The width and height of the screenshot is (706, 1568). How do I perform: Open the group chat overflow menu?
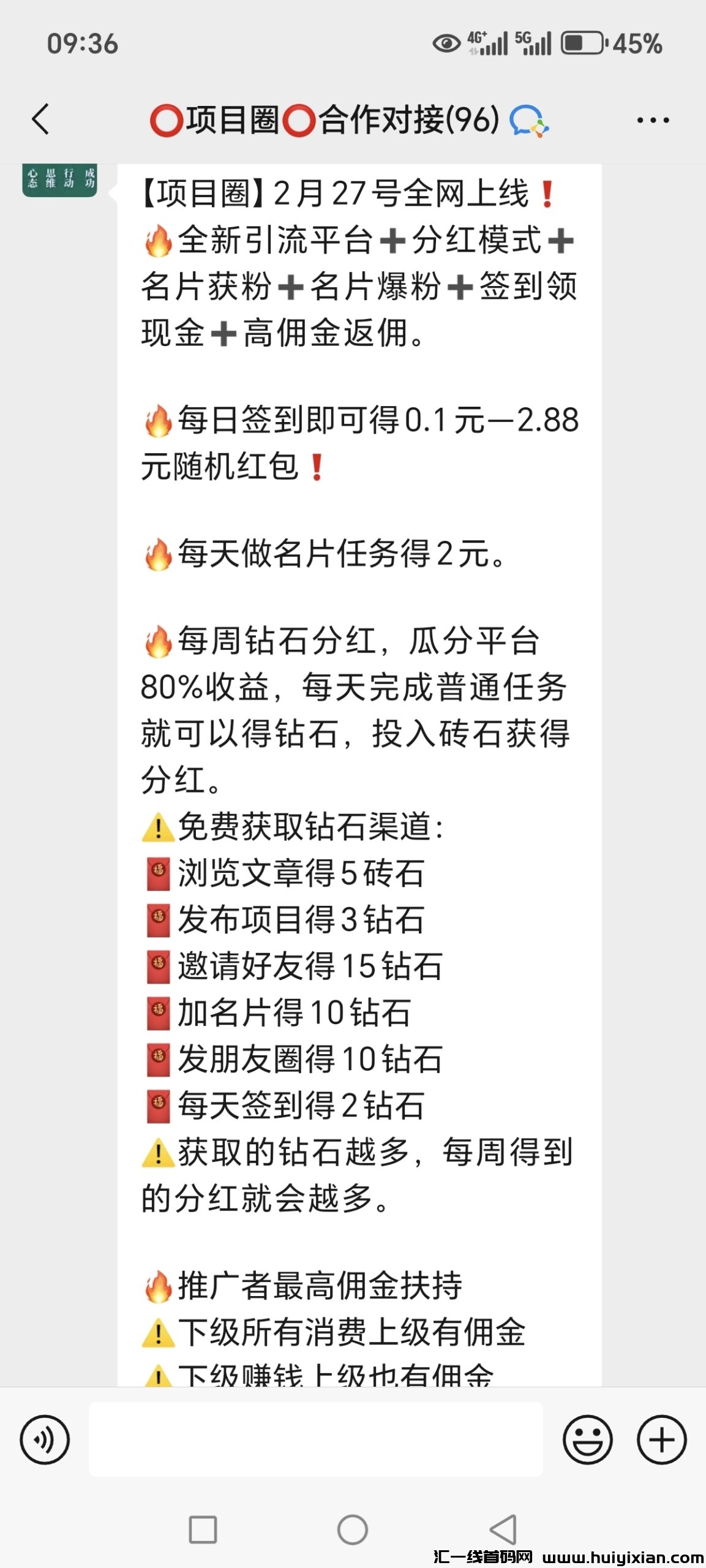click(x=653, y=120)
